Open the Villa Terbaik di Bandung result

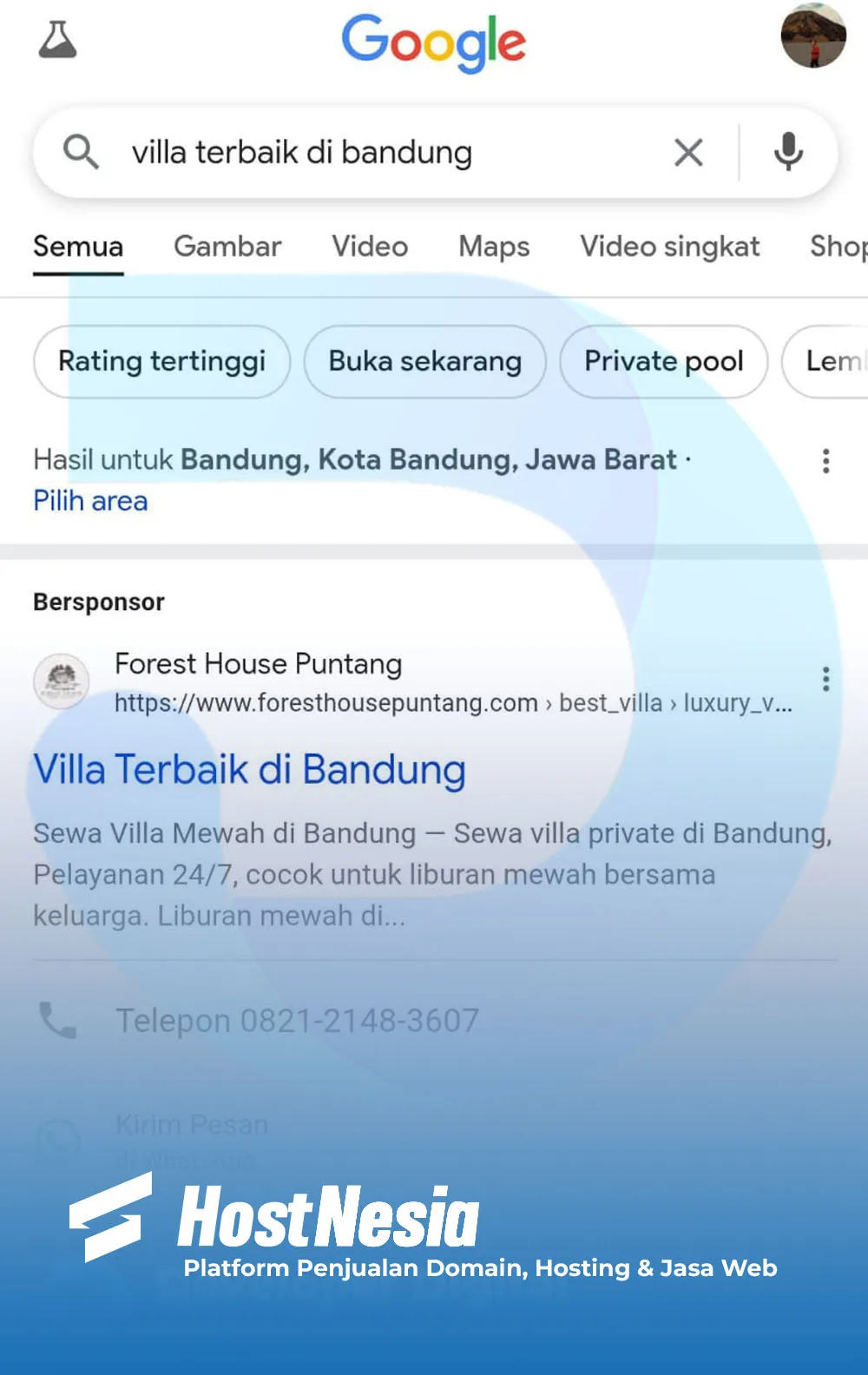249,769
